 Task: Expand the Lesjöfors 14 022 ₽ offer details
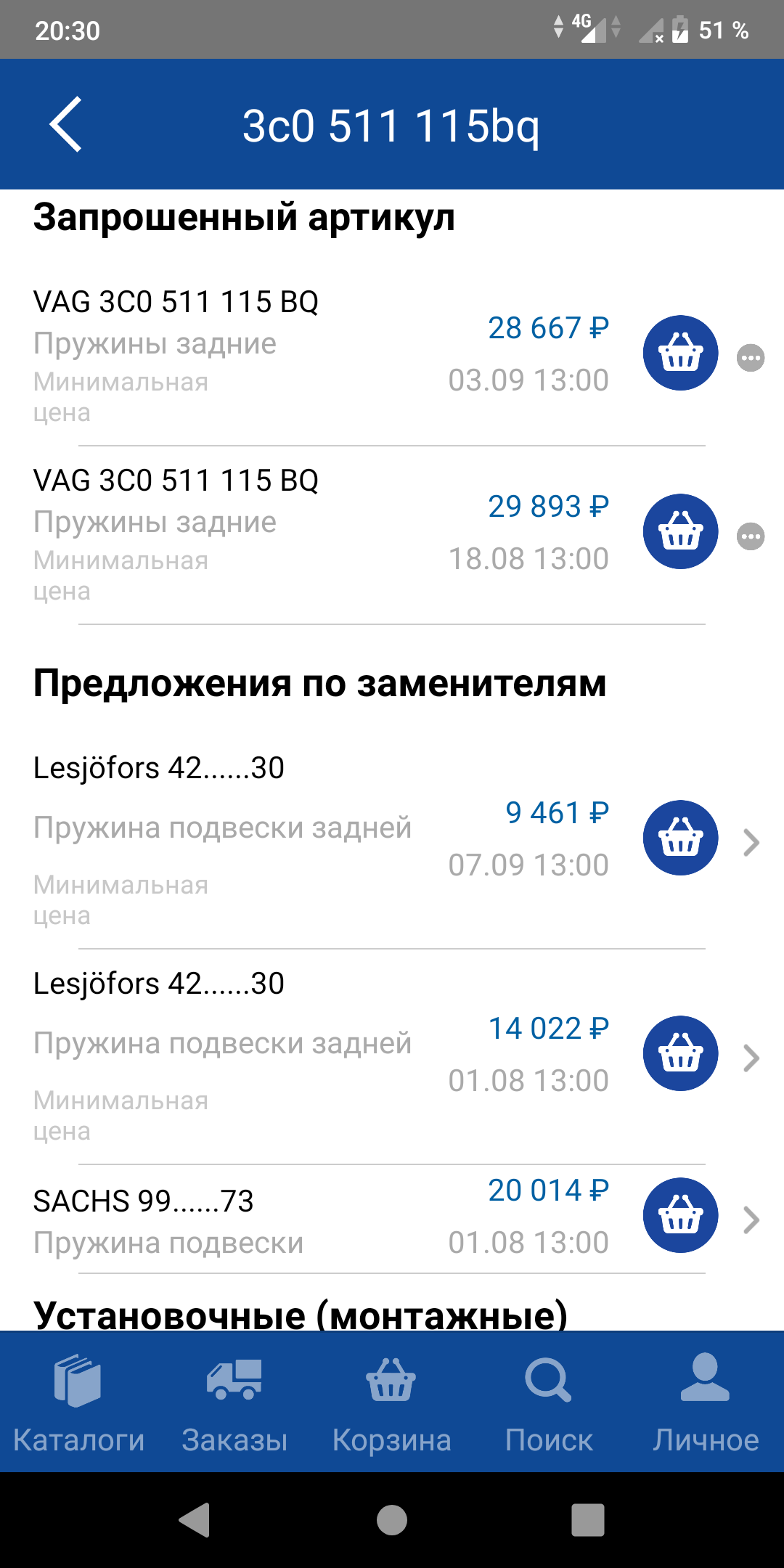point(751,1058)
